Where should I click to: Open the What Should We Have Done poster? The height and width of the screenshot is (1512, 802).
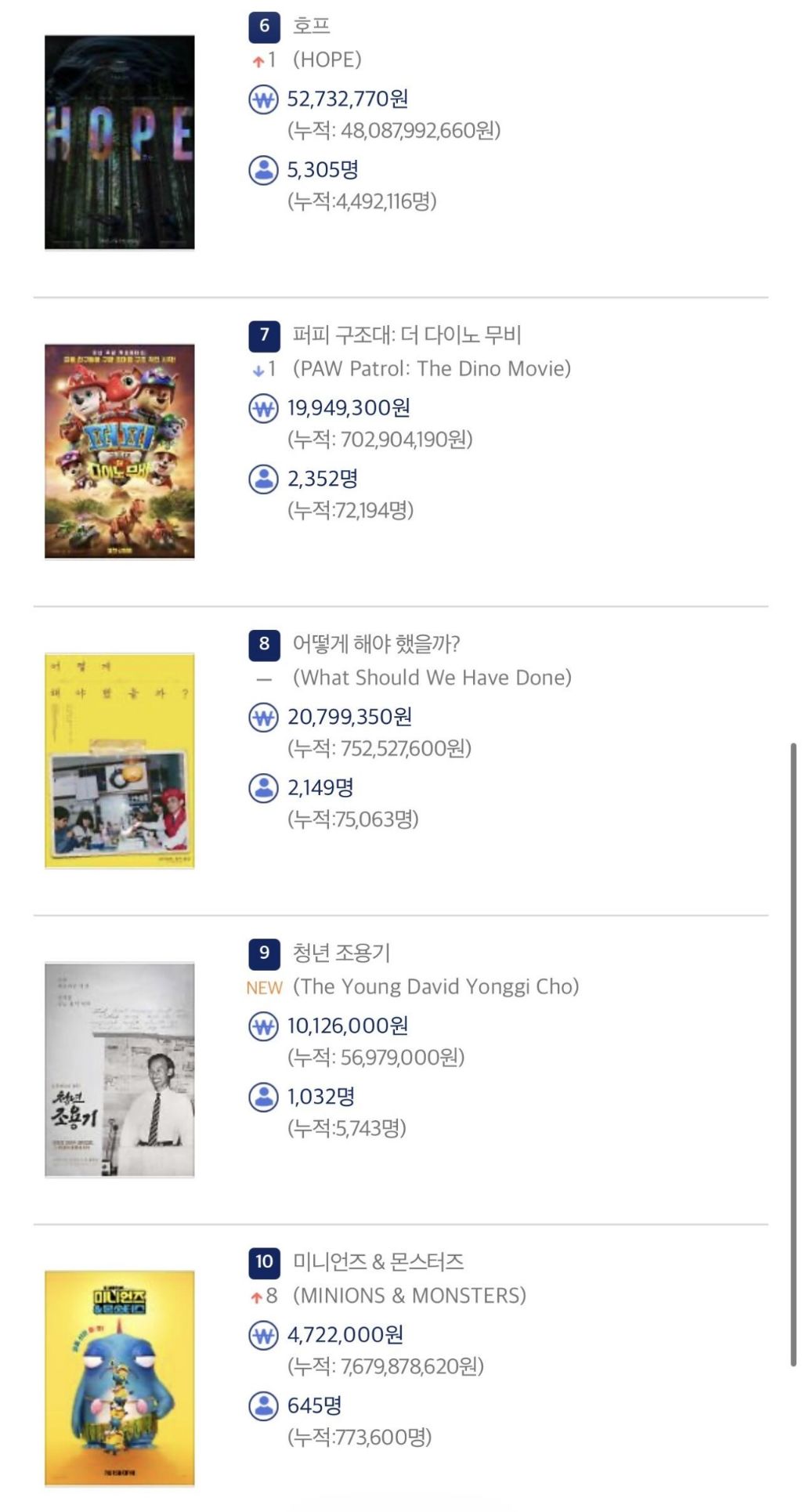tap(120, 761)
